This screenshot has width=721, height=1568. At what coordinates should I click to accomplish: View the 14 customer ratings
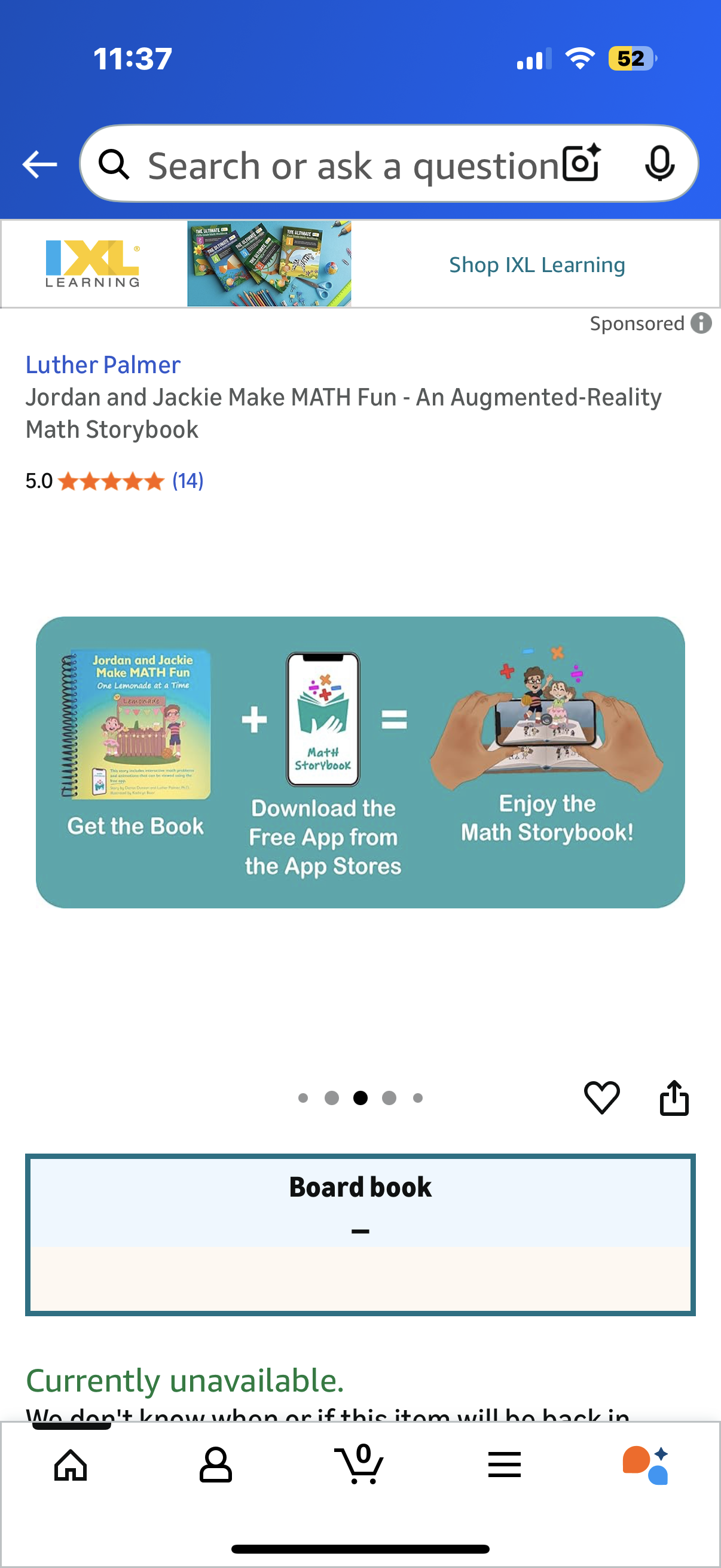click(187, 481)
